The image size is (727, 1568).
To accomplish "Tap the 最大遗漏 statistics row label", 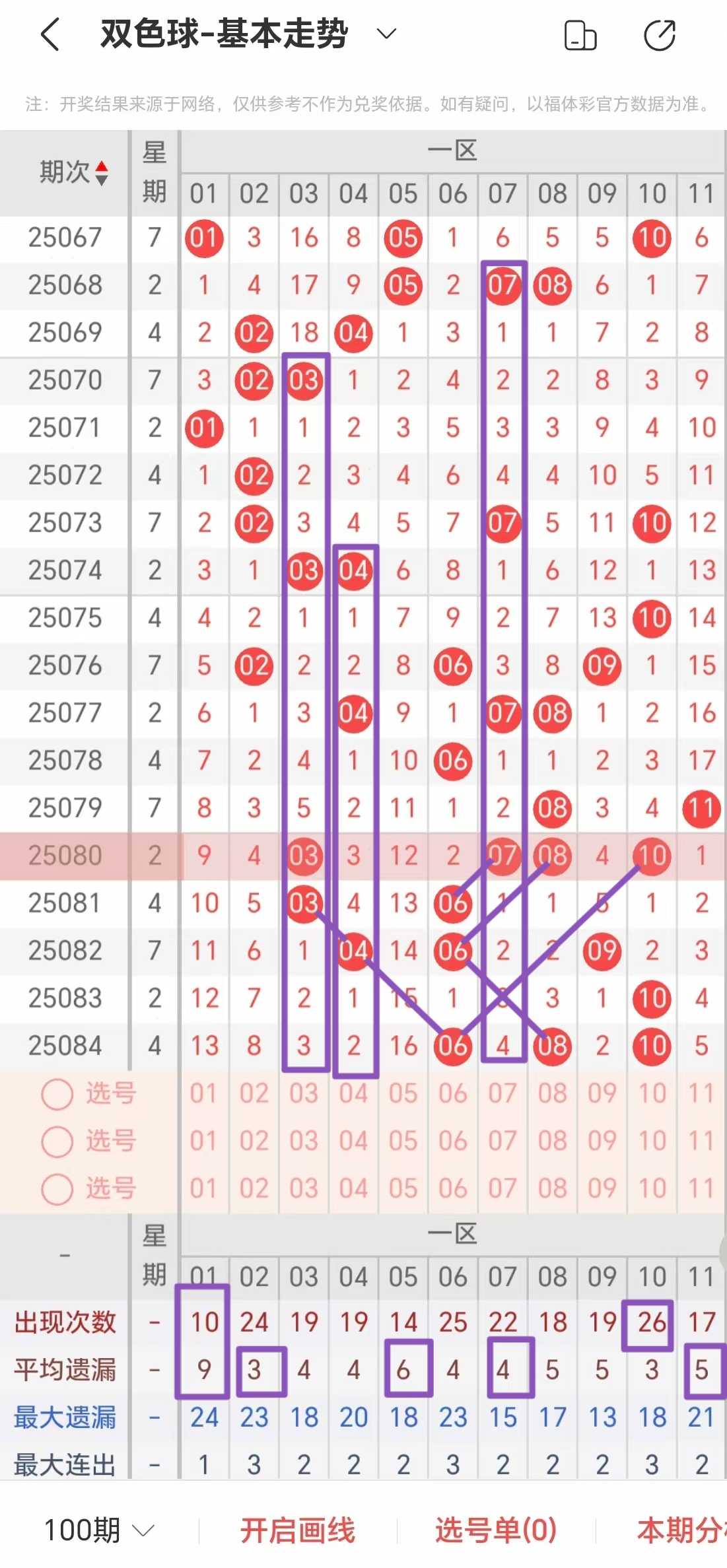I will (x=63, y=1416).
